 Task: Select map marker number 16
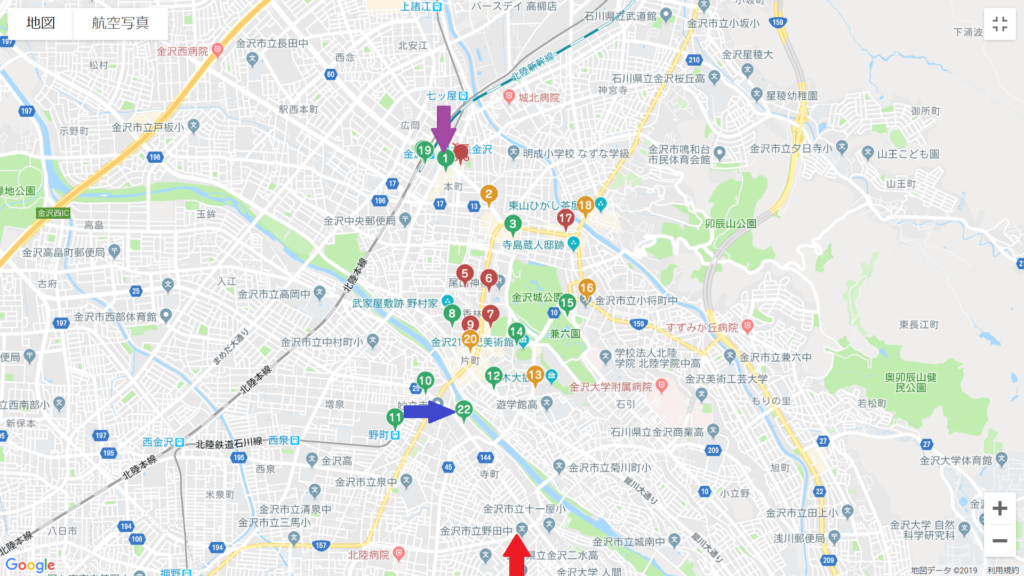pos(587,289)
